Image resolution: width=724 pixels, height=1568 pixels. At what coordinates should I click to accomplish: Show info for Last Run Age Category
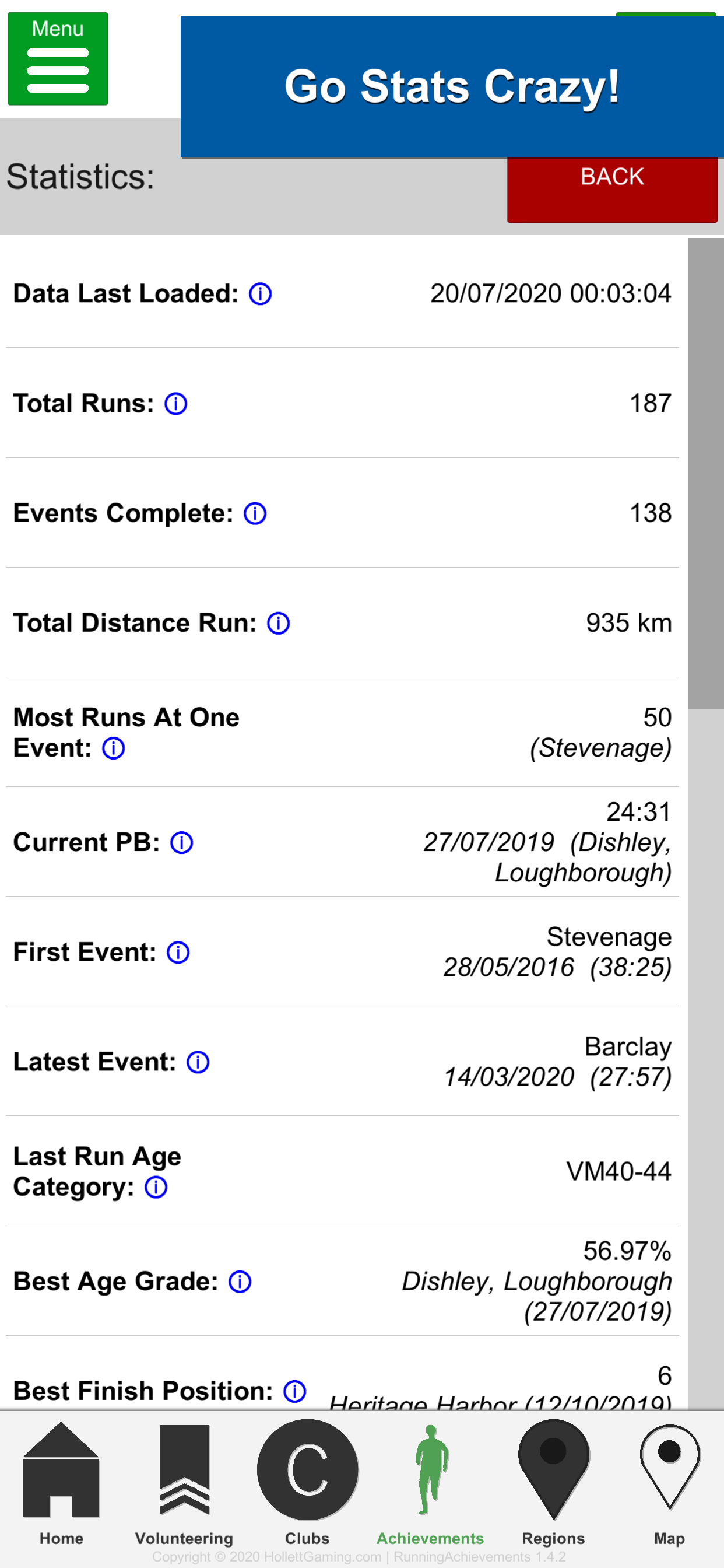coord(156,1187)
